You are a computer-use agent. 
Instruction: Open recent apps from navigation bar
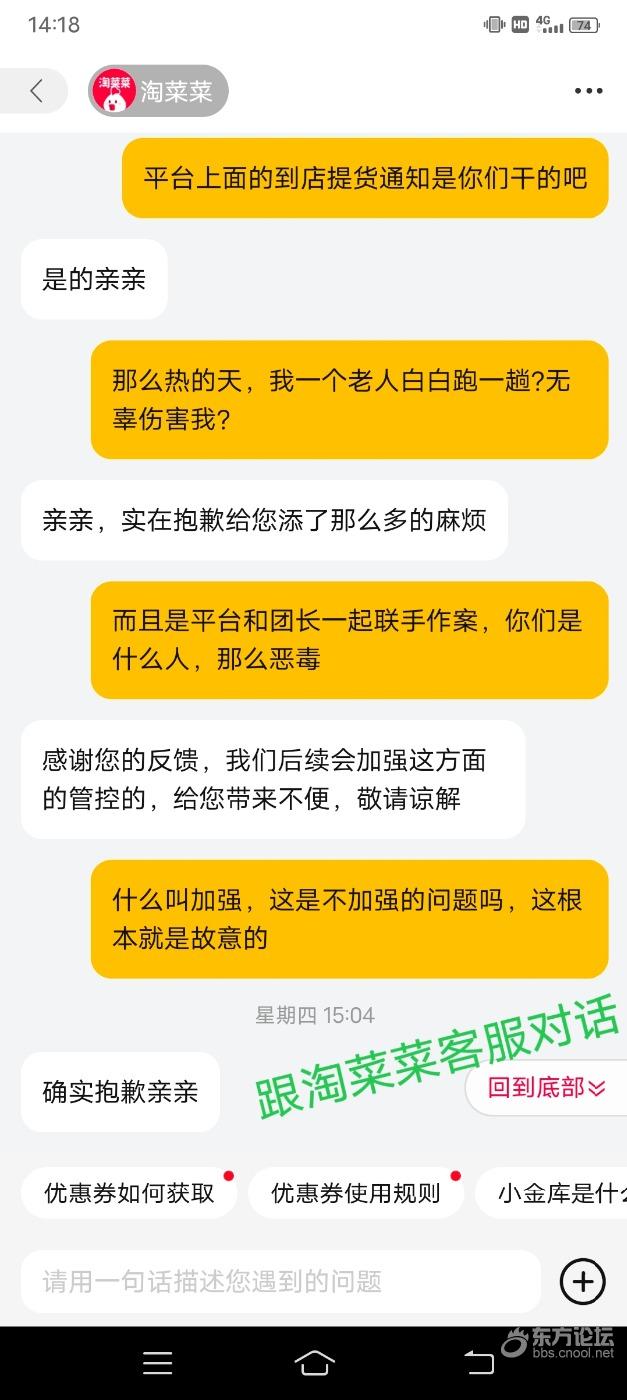(x=157, y=1363)
